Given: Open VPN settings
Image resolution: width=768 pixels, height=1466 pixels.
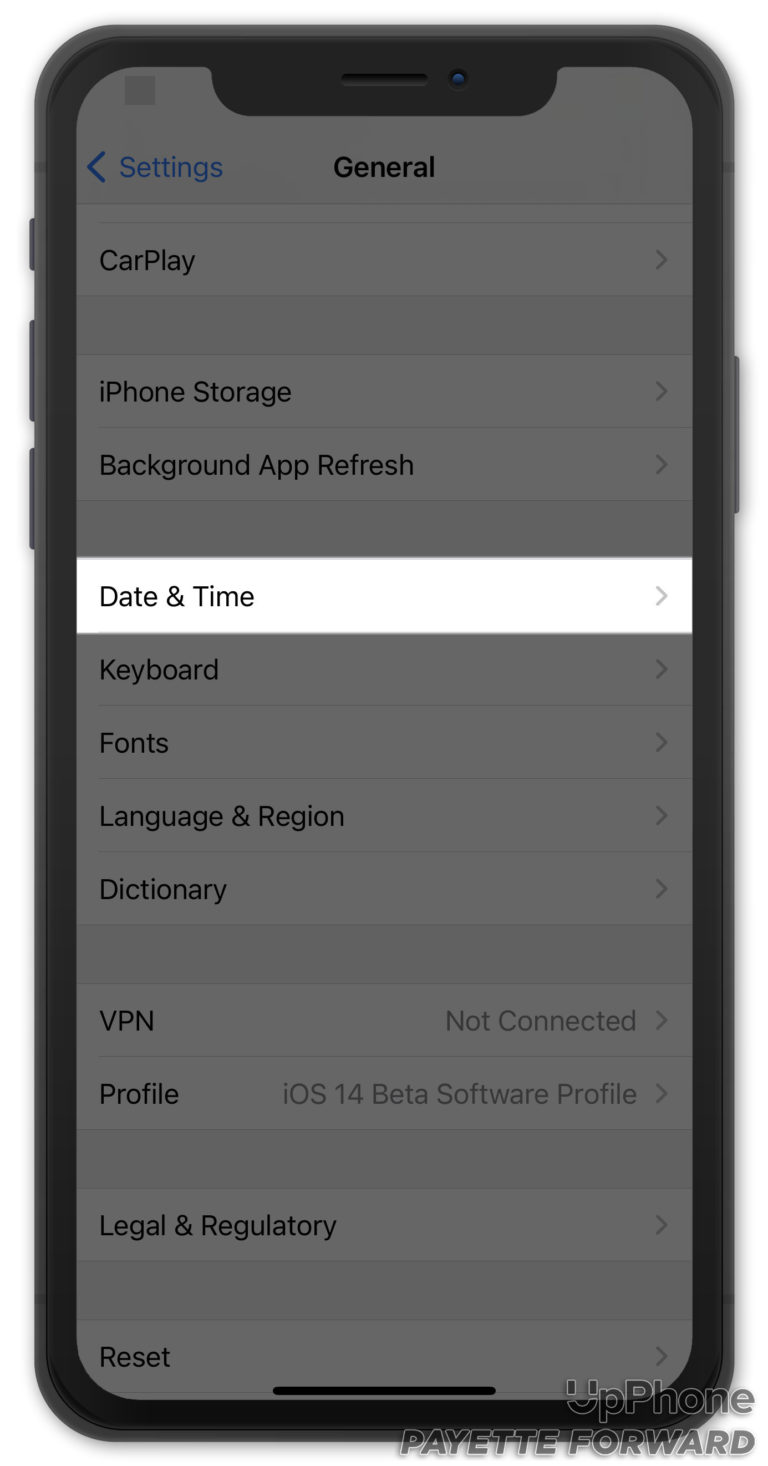Looking at the screenshot, I should 384,1021.
